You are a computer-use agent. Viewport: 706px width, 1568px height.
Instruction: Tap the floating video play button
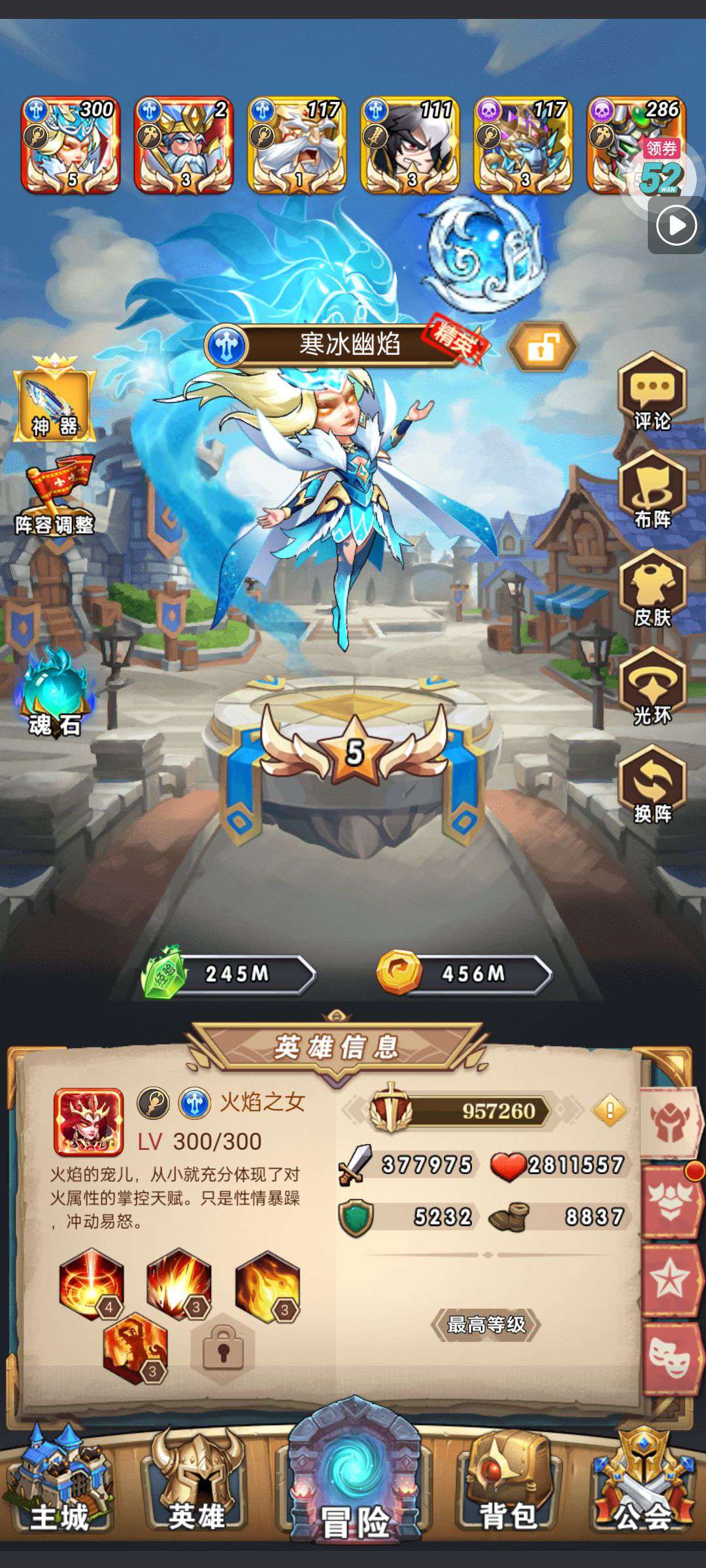click(676, 226)
